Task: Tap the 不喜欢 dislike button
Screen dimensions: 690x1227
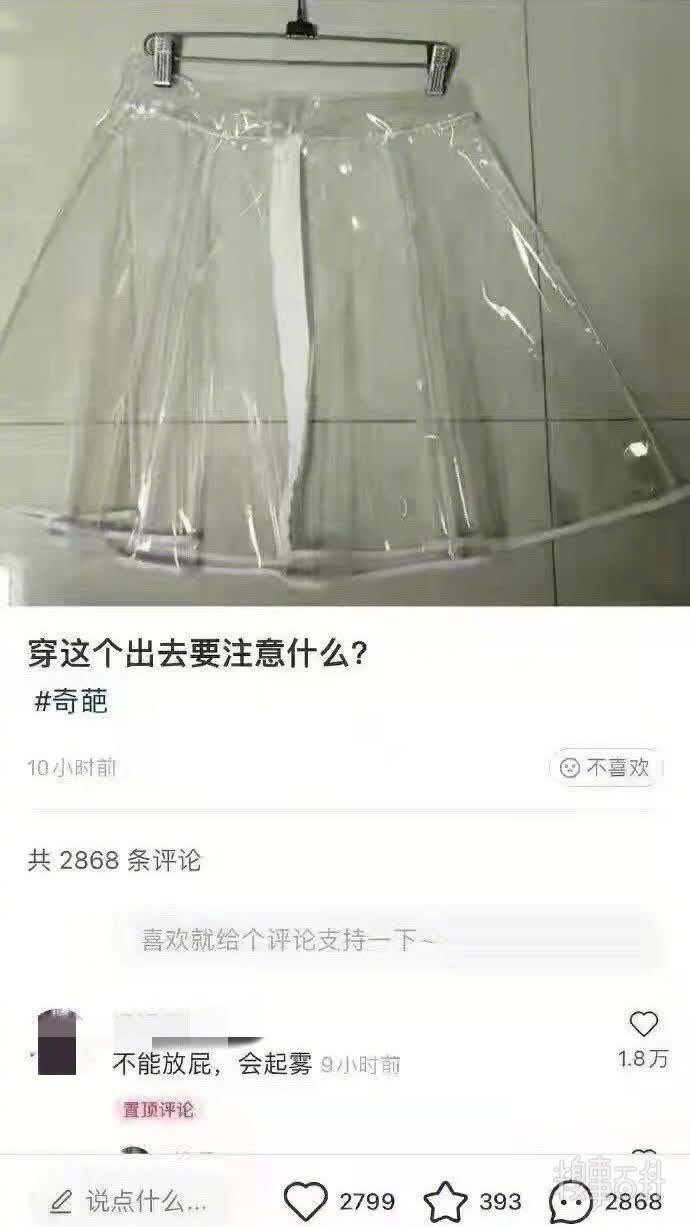Action: click(605, 768)
